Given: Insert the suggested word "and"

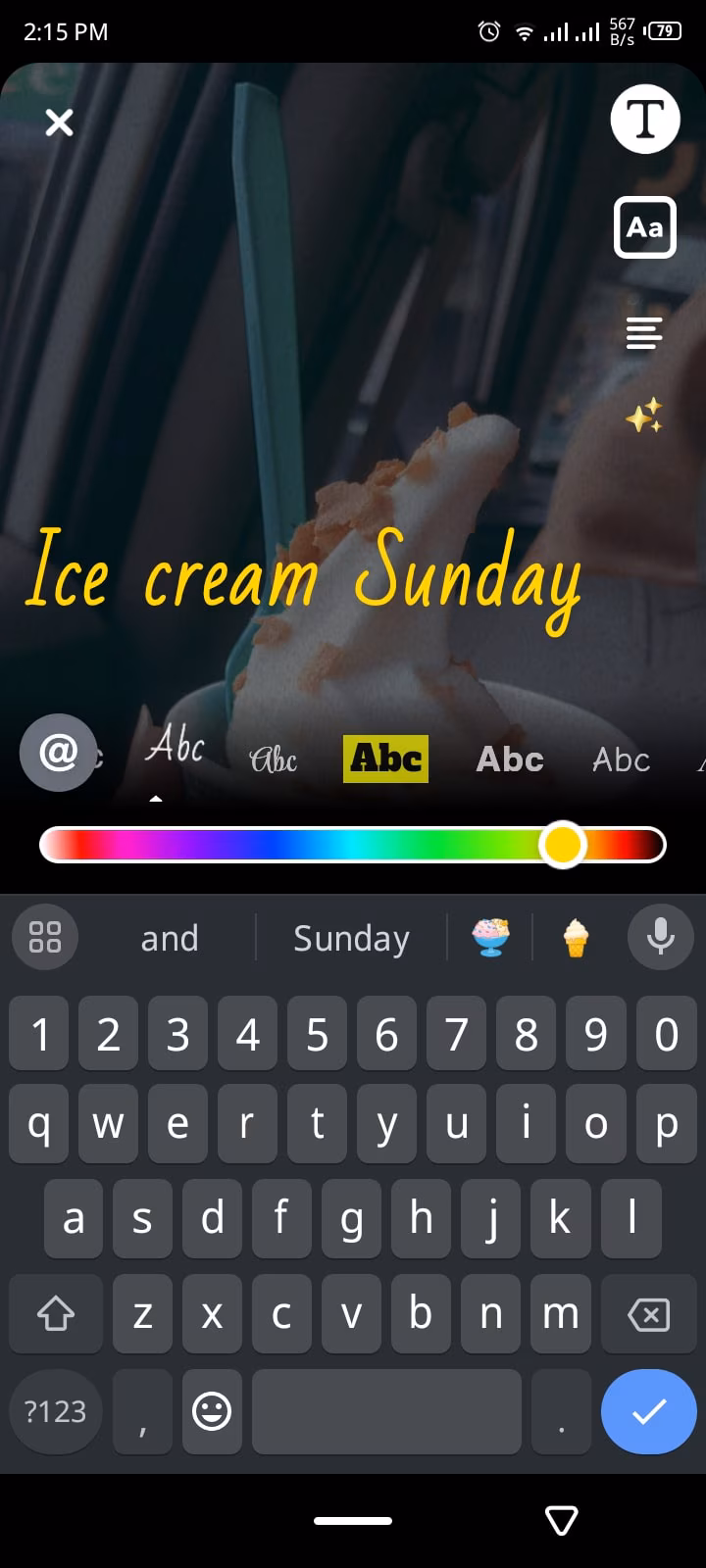Looking at the screenshot, I should click(x=170, y=938).
